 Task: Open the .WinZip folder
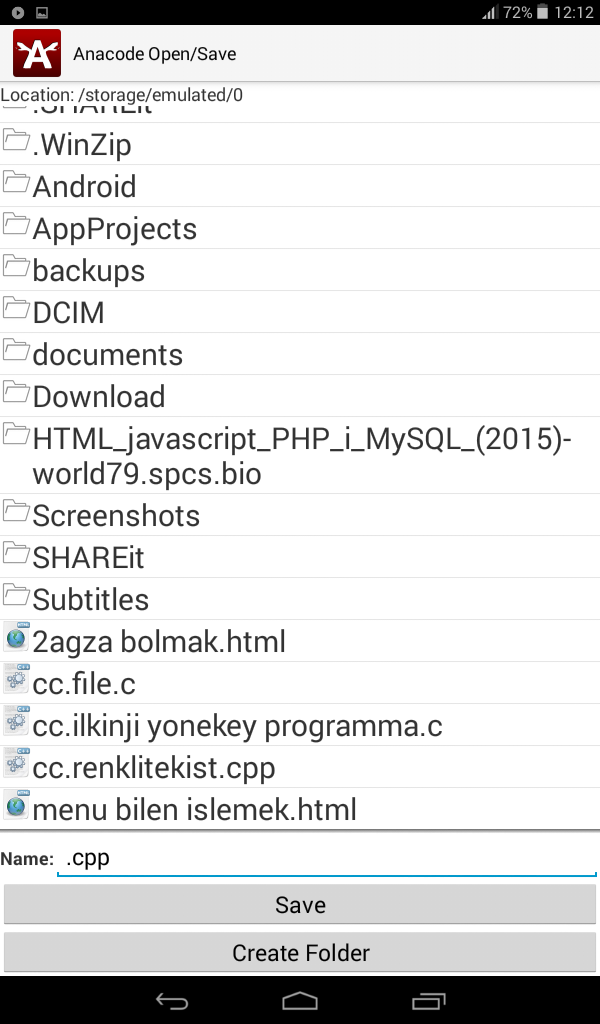coord(300,144)
